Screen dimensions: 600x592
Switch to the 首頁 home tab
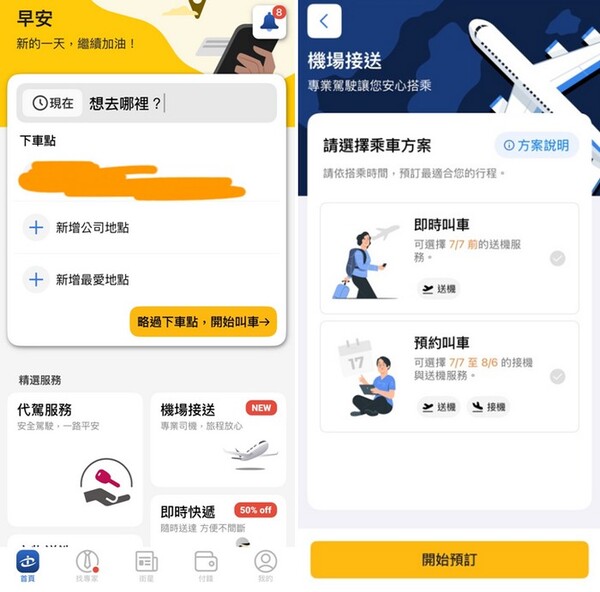tap(28, 565)
